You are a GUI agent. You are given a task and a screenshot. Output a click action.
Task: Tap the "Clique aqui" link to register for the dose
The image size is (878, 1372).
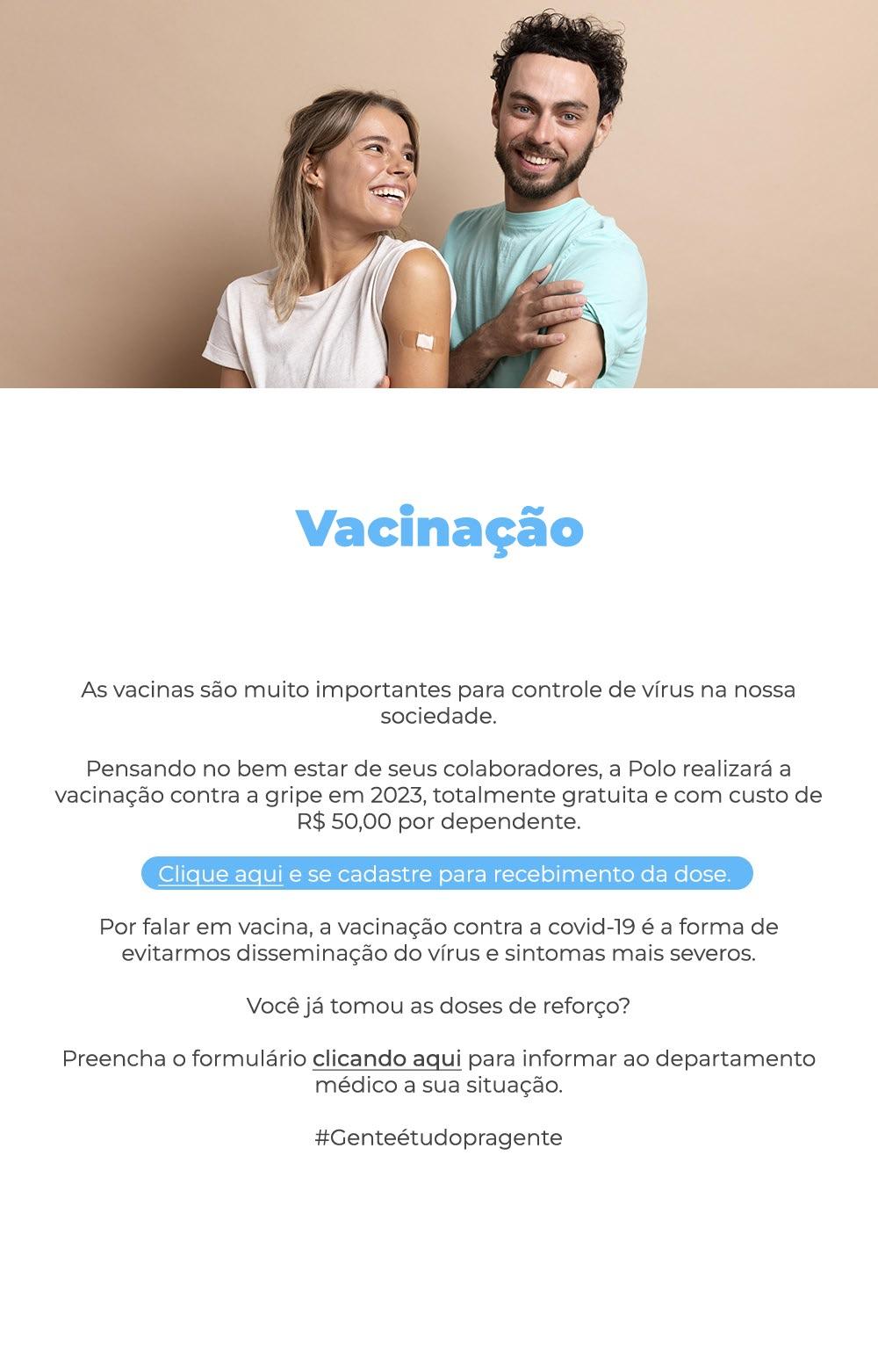(220, 874)
